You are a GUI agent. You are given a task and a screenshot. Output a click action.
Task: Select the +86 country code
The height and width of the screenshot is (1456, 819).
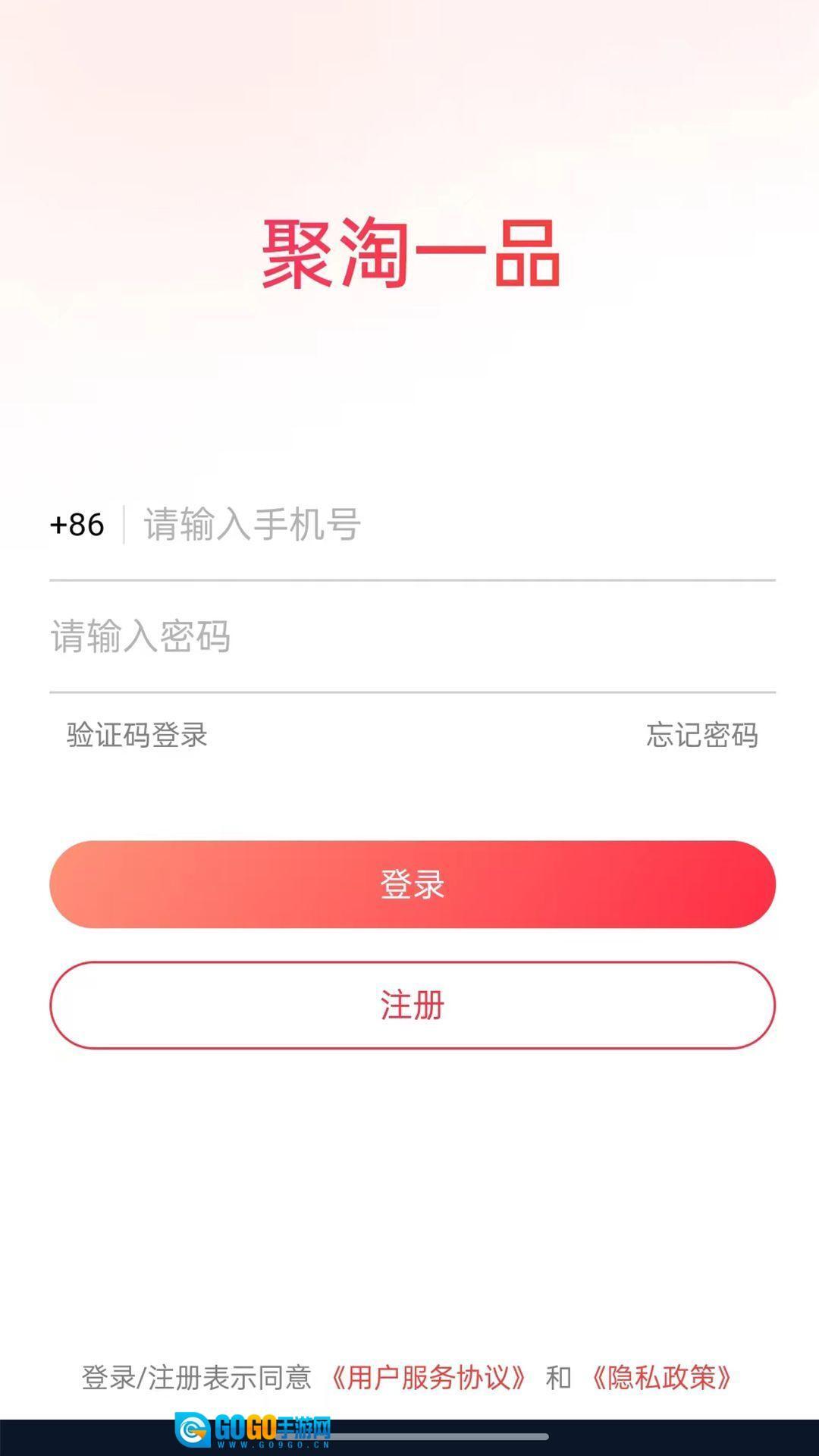(x=77, y=525)
